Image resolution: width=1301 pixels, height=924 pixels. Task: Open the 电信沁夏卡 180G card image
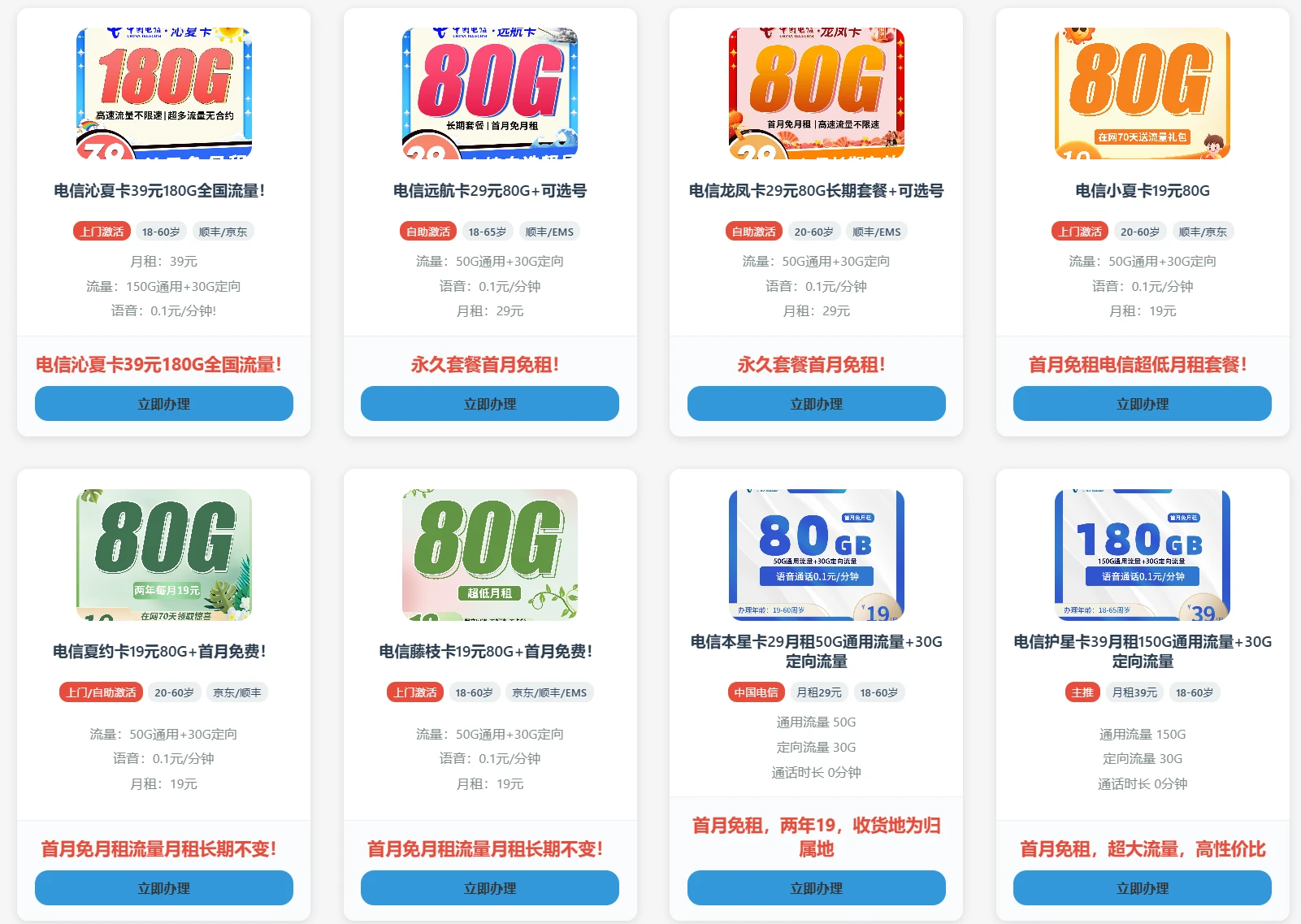(163, 93)
